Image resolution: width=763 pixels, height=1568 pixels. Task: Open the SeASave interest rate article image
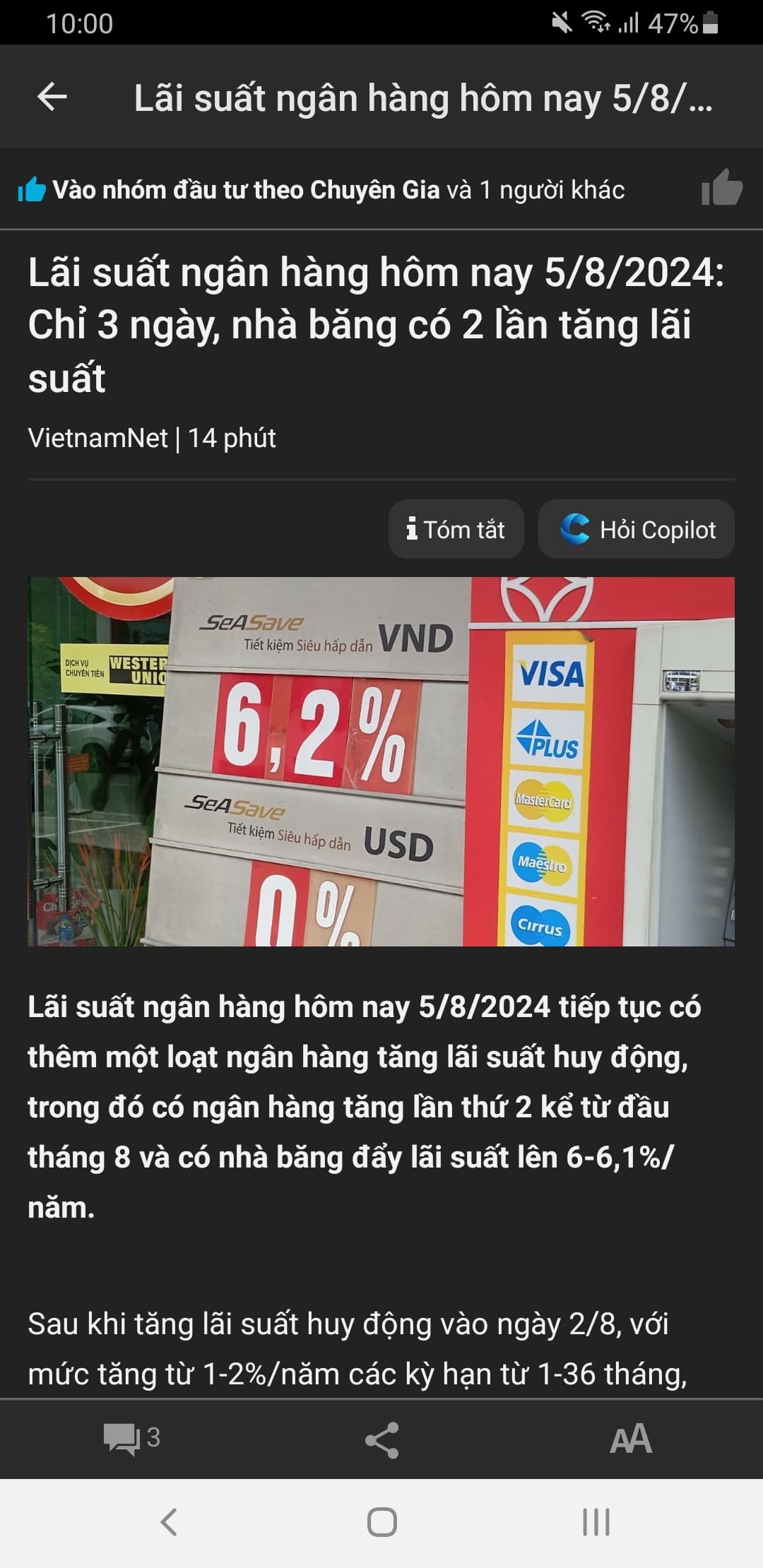pos(381,761)
